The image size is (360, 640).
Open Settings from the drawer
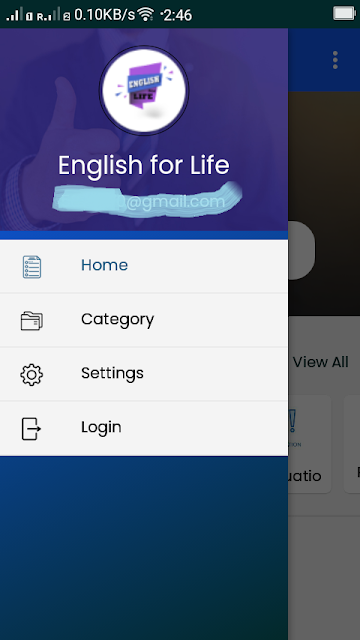click(144, 374)
